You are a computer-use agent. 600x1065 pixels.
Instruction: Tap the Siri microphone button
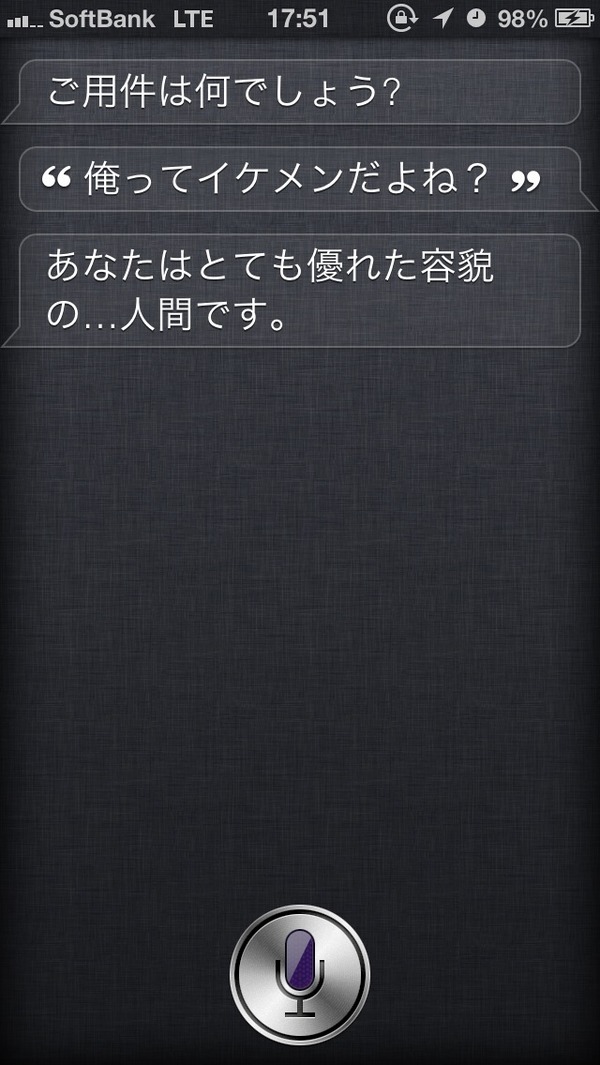(300, 973)
